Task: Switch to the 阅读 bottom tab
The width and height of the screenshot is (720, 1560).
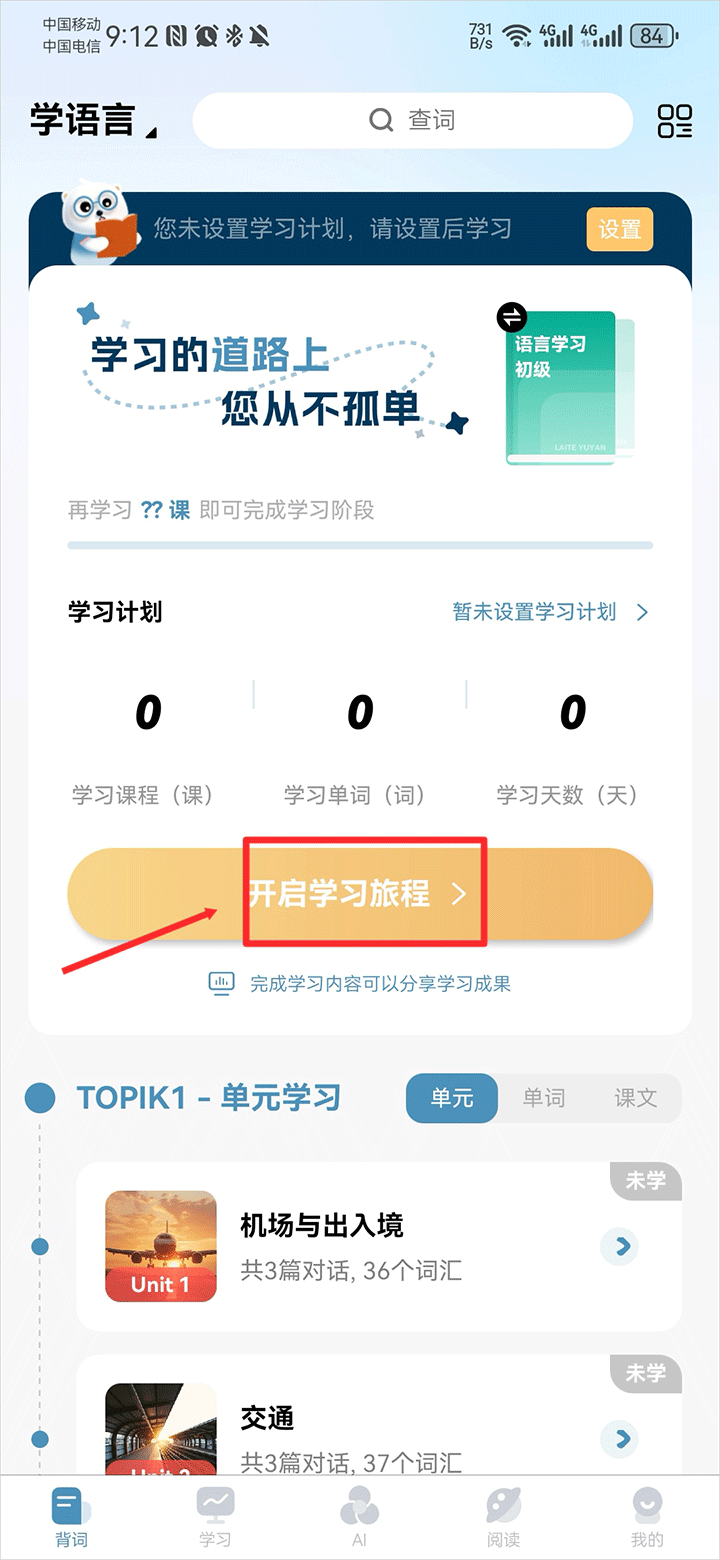Action: [x=503, y=1517]
